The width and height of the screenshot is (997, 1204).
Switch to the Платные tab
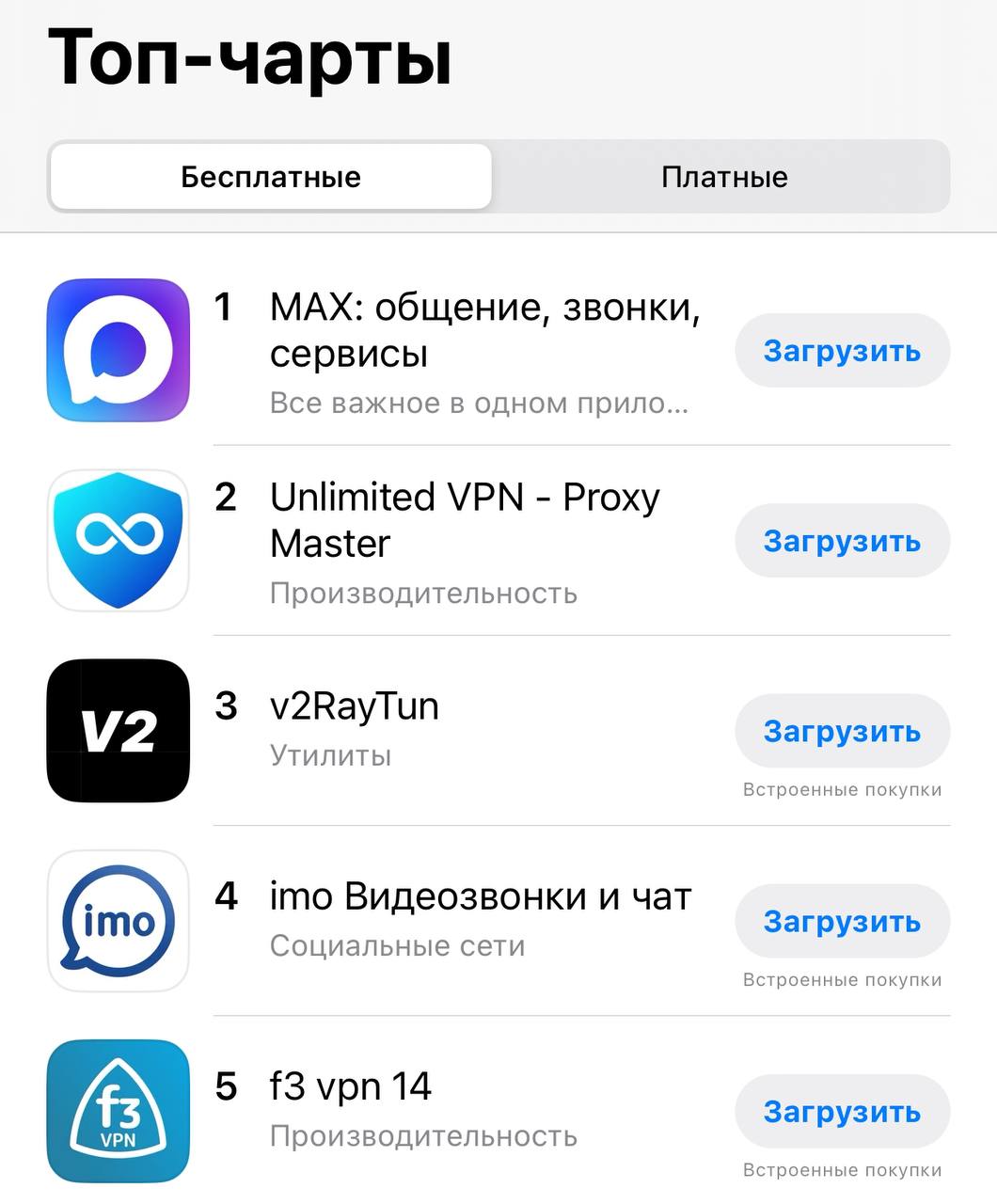(x=723, y=177)
